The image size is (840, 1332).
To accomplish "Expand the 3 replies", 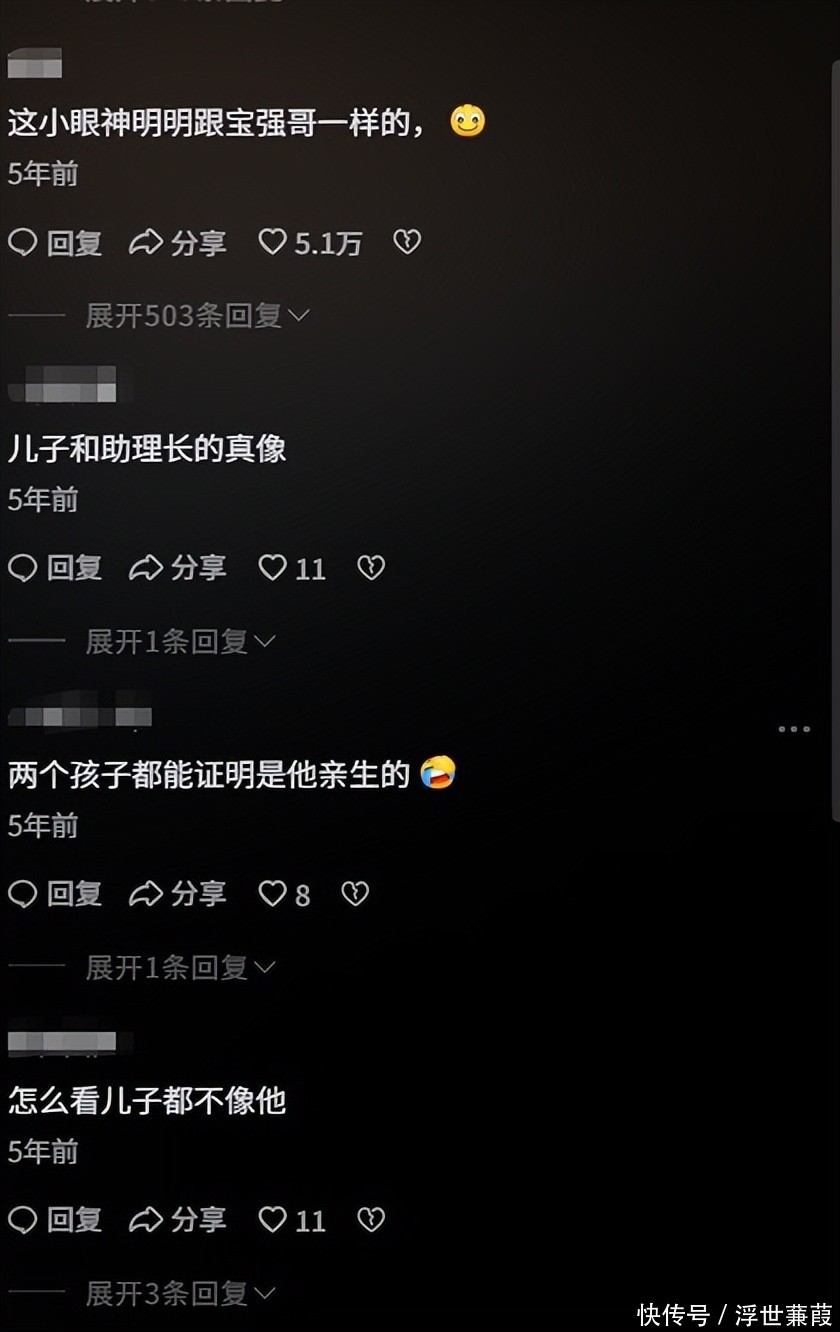I will [180, 1294].
